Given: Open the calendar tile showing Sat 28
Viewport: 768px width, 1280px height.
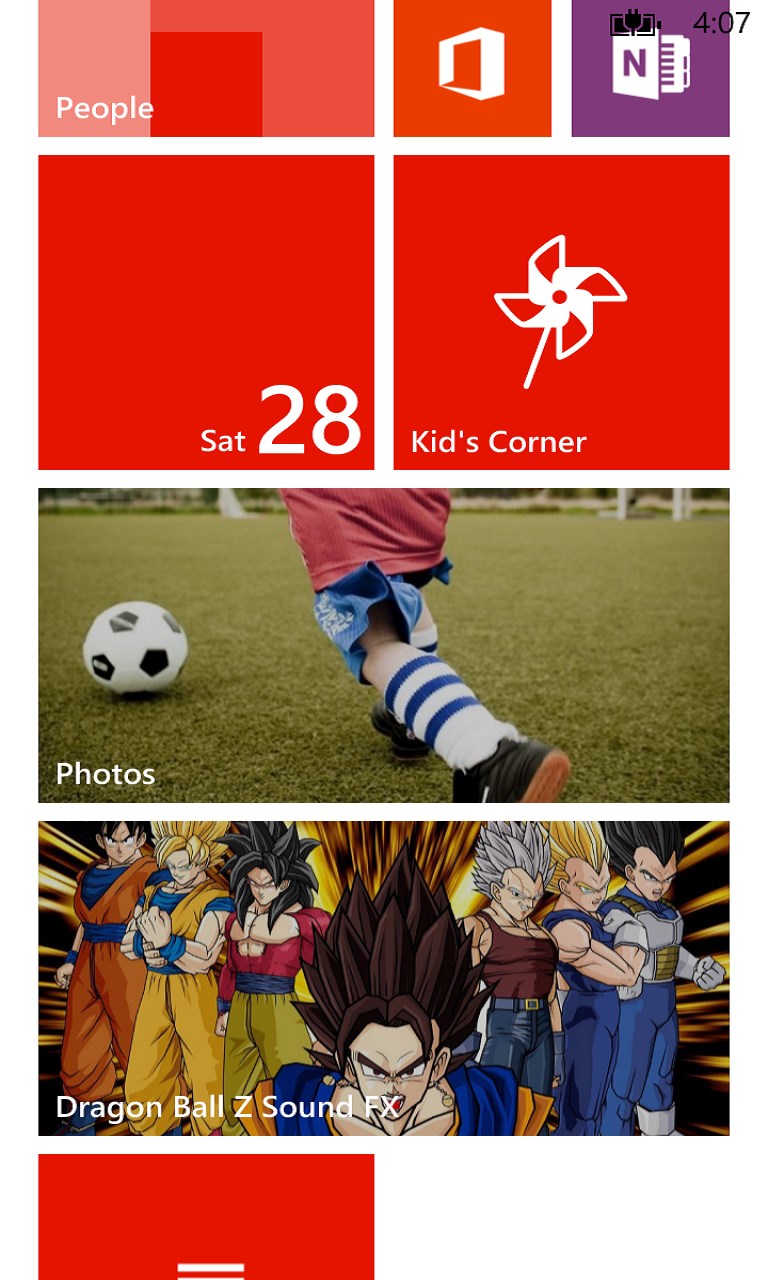Looking at the screenshot, I should click(x=206, y=312).
